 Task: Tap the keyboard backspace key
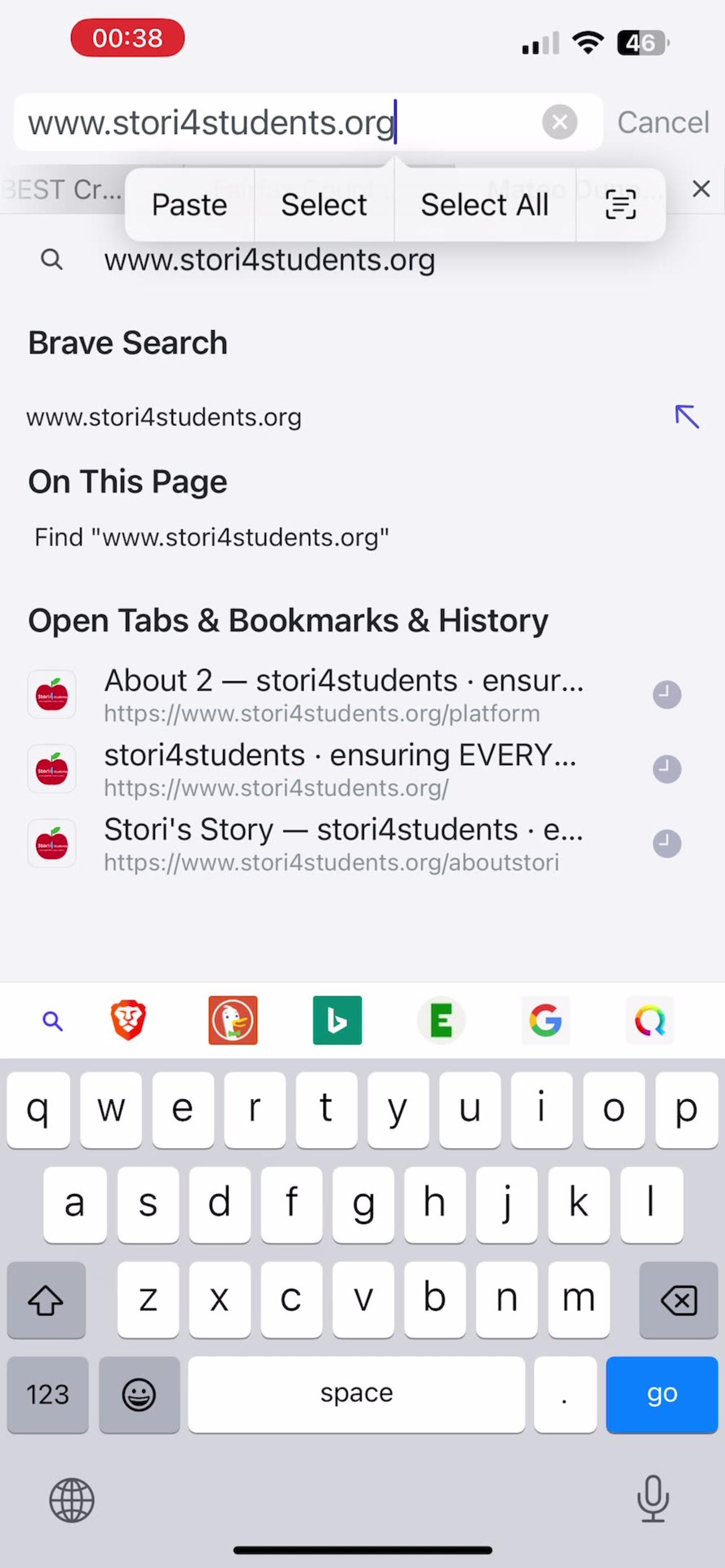[x=678, y=1301]
